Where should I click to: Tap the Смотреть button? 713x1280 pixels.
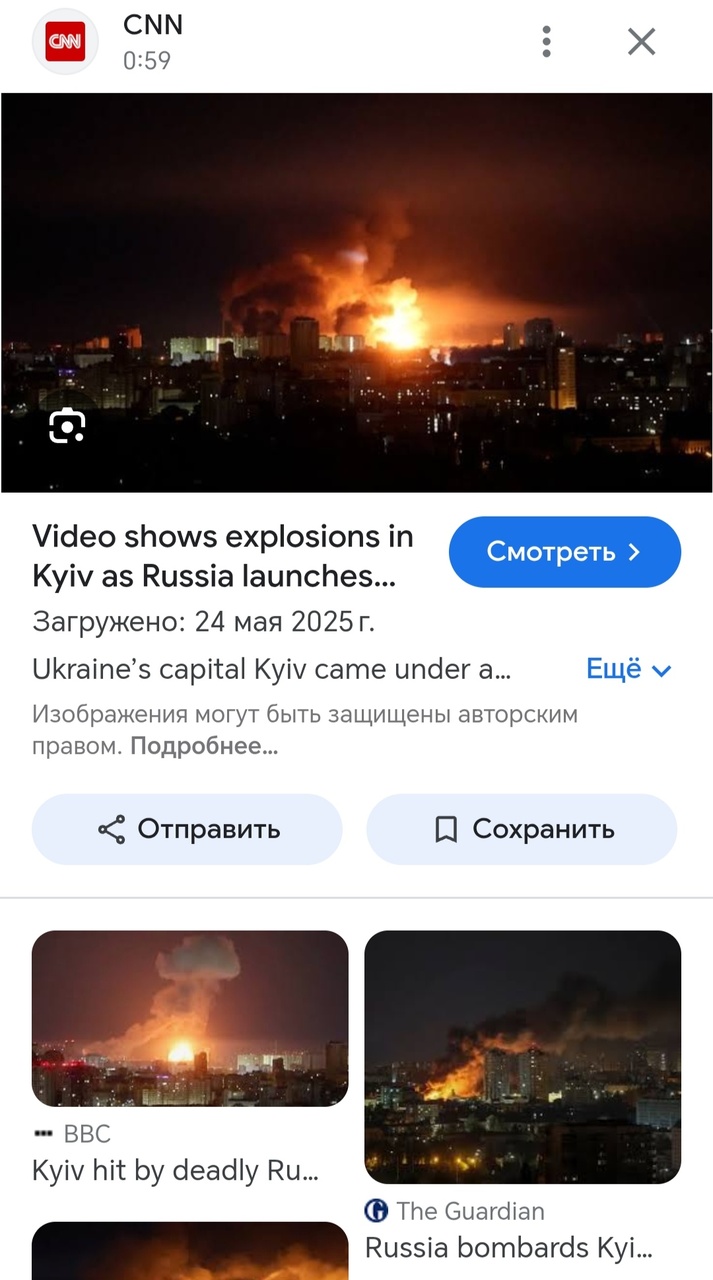coord(564,552)
